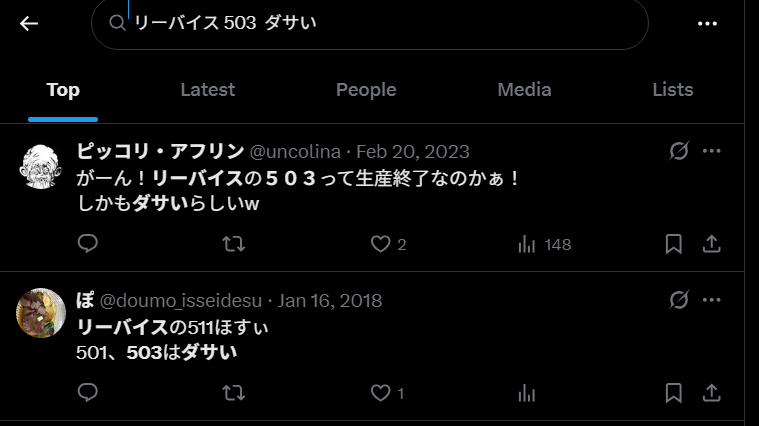Like the post by @doumo_isseidesu

pos(380,393)
